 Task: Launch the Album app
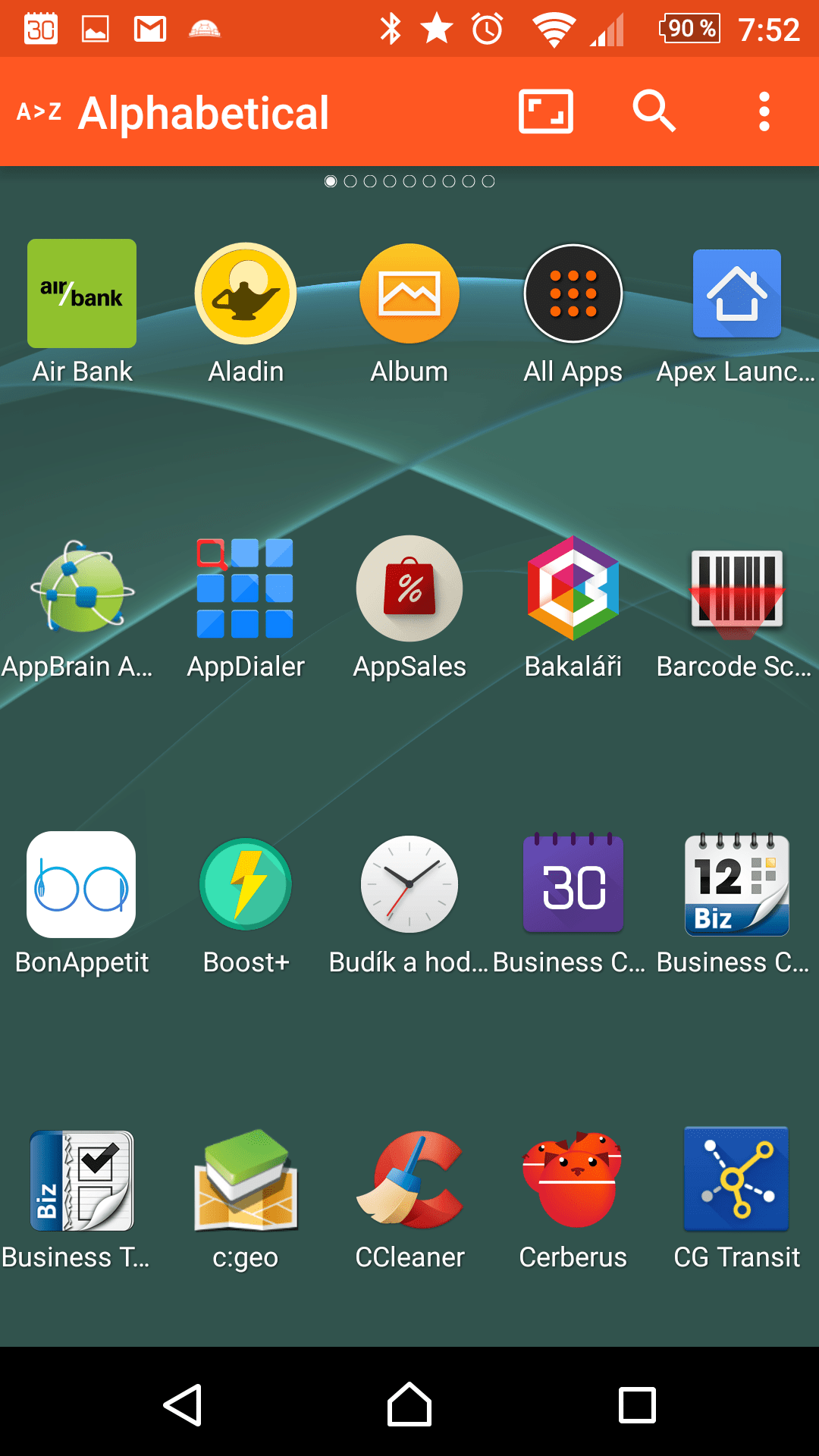tap(409, 294)
